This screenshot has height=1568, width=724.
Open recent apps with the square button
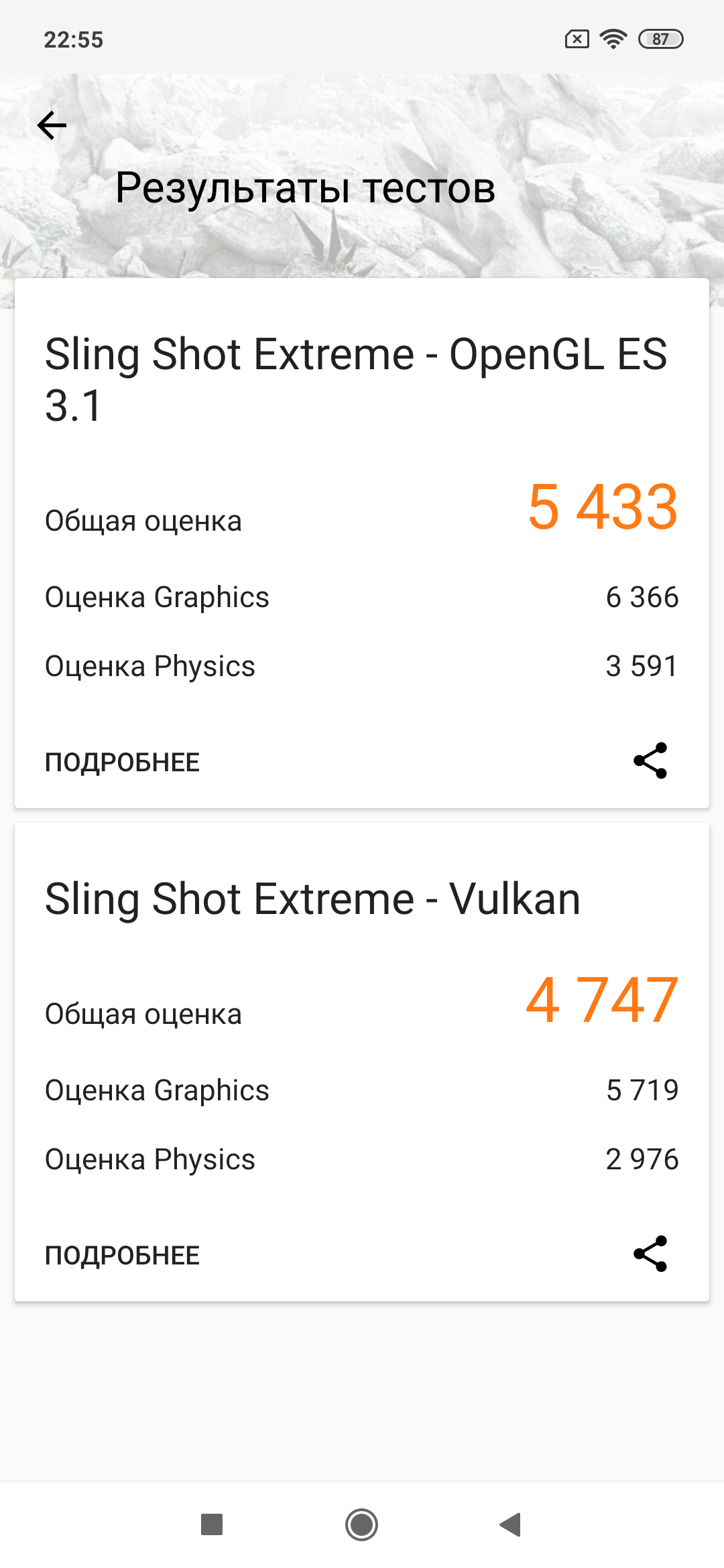[x=212, y=1524]
